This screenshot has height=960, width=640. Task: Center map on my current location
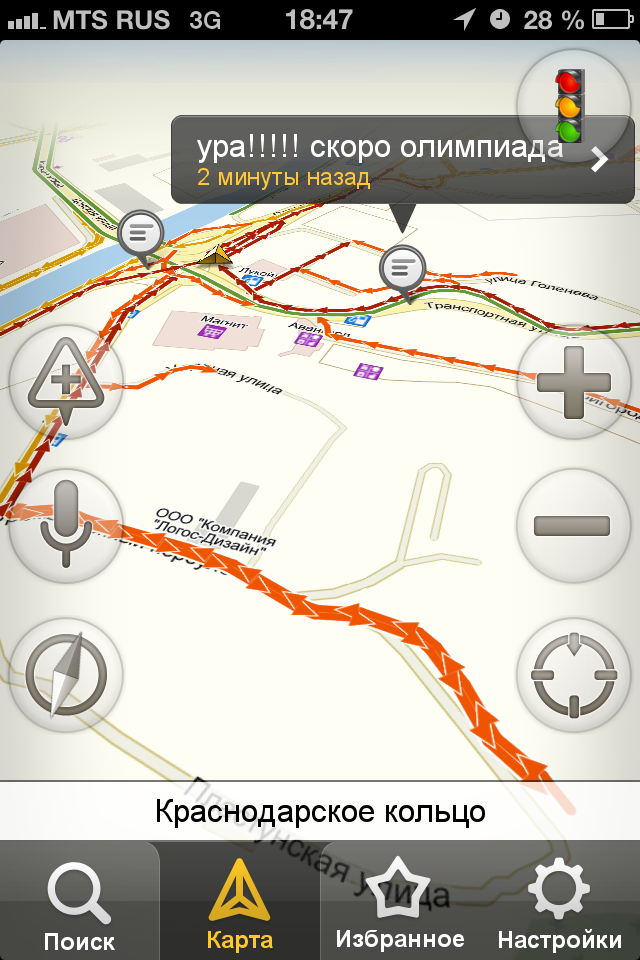(573, 675)
